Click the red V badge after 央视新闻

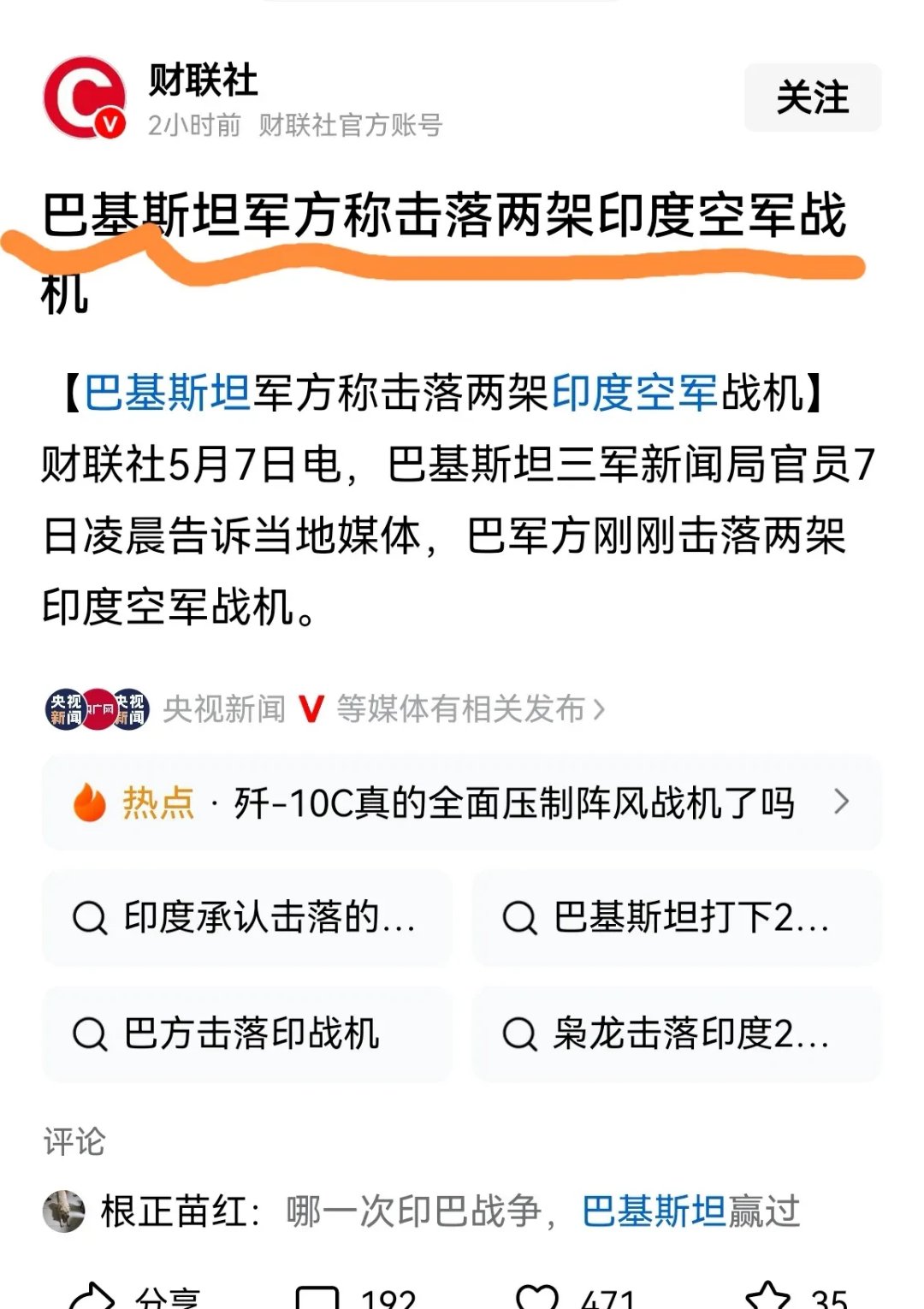click(x=311, y=708)
